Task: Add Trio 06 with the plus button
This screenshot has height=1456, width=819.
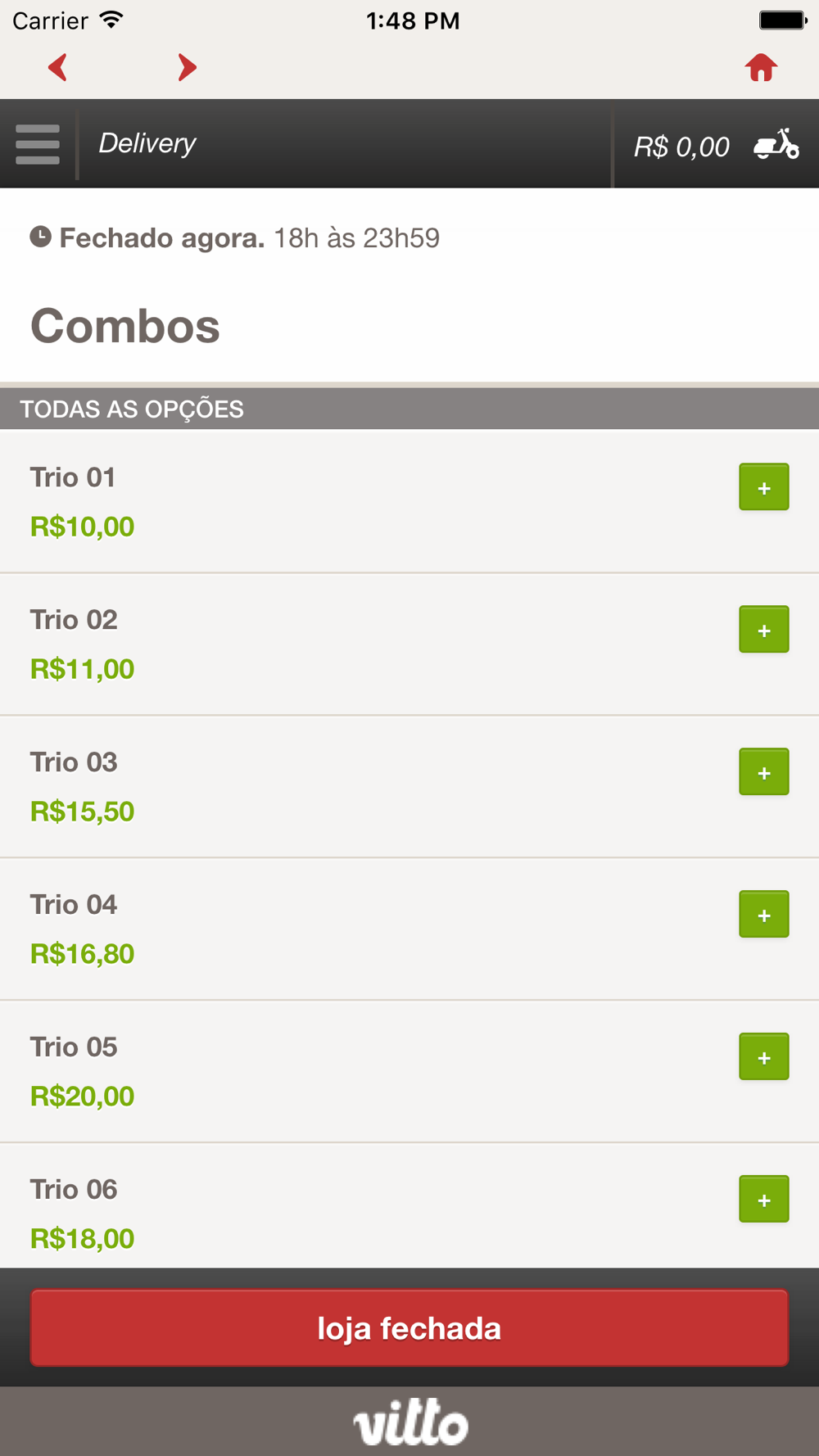Action: click(x=764, y=1200)
